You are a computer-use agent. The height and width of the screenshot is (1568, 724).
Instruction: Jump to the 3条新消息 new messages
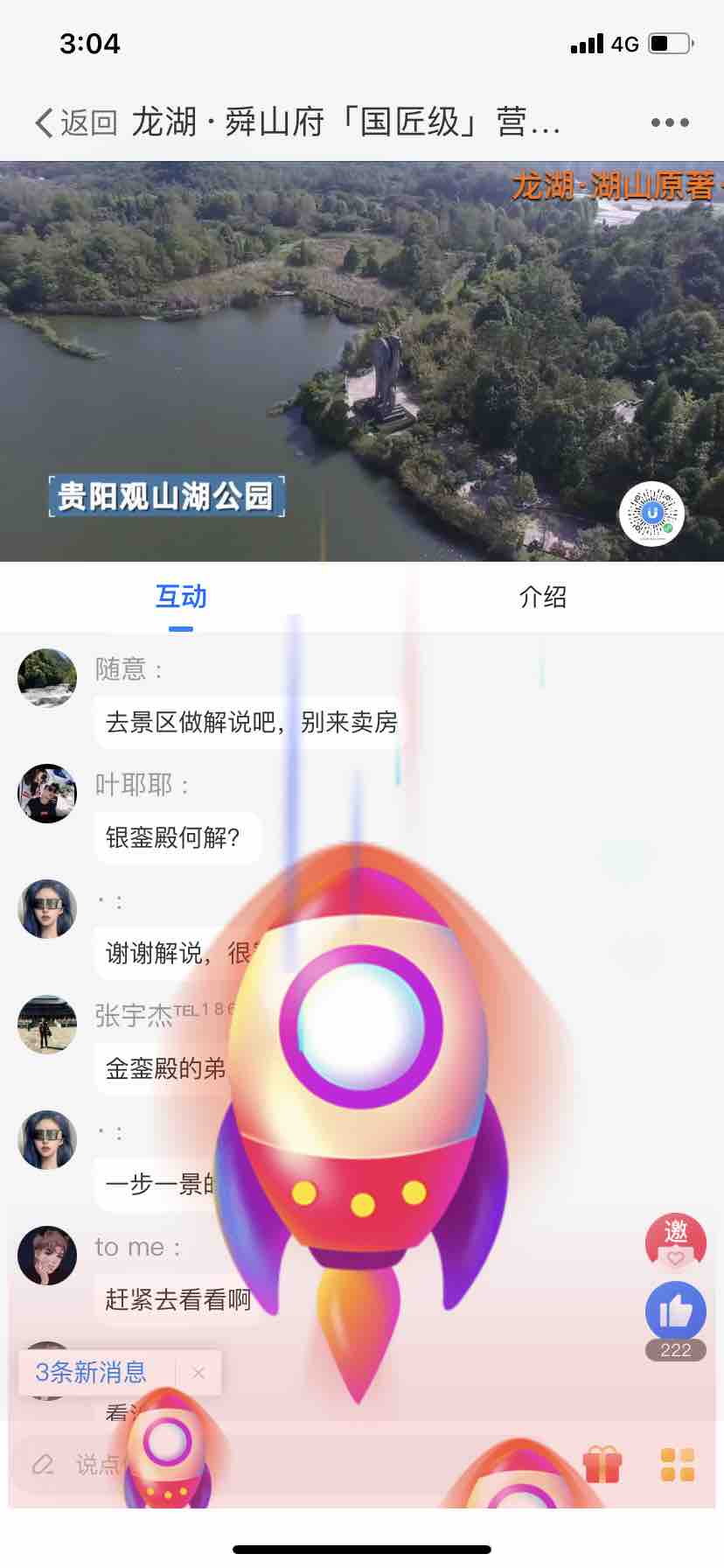pyautogui.click(x=92, y=1372)
